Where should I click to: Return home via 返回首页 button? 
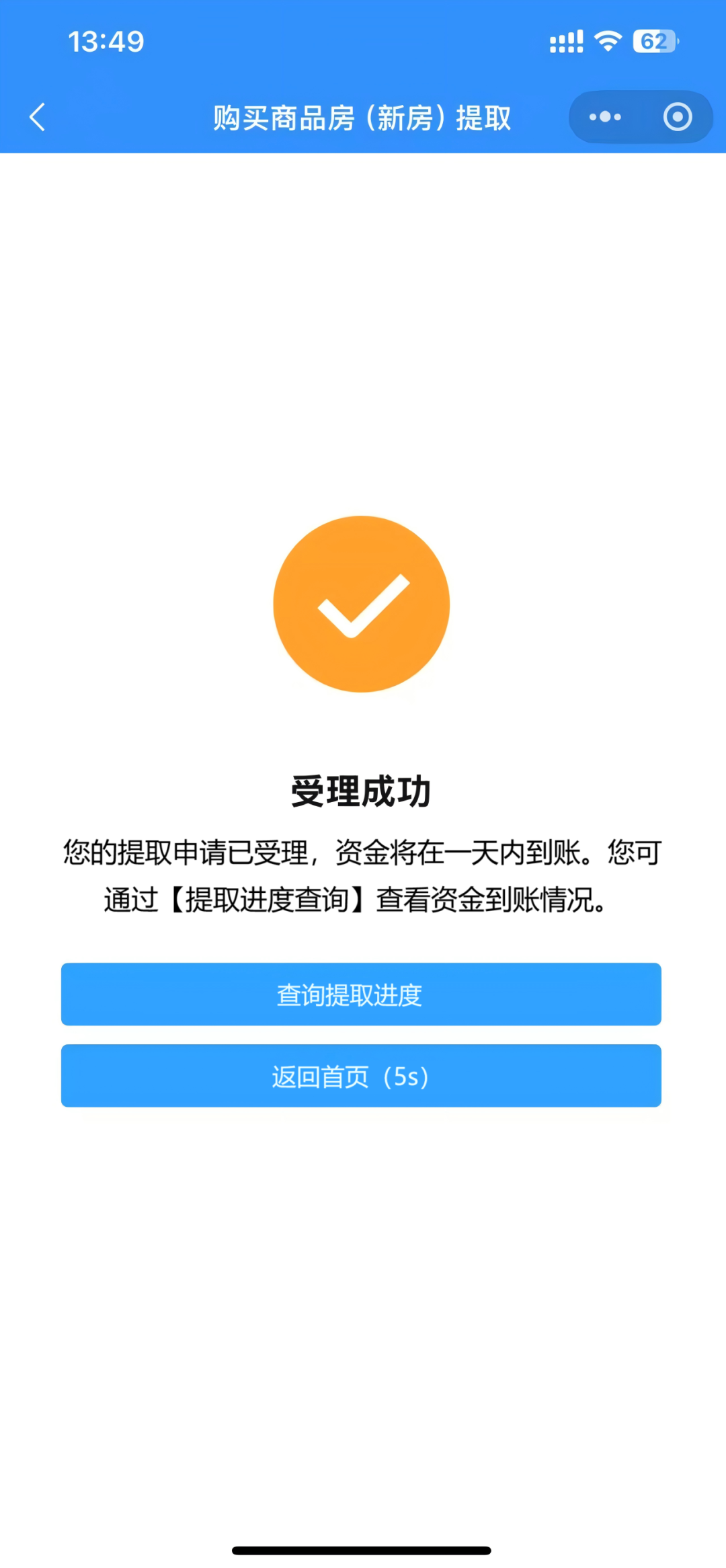[361, 1076]
